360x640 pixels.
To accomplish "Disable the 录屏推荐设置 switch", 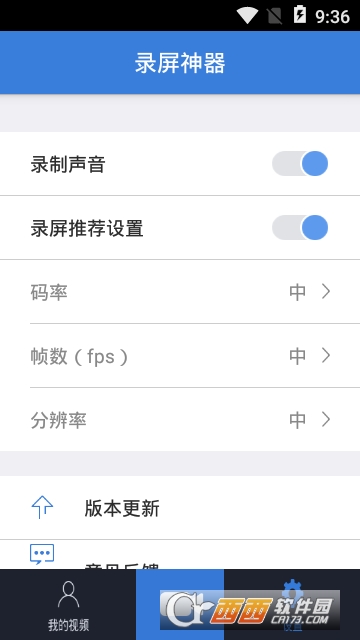I will pos(300,227).
